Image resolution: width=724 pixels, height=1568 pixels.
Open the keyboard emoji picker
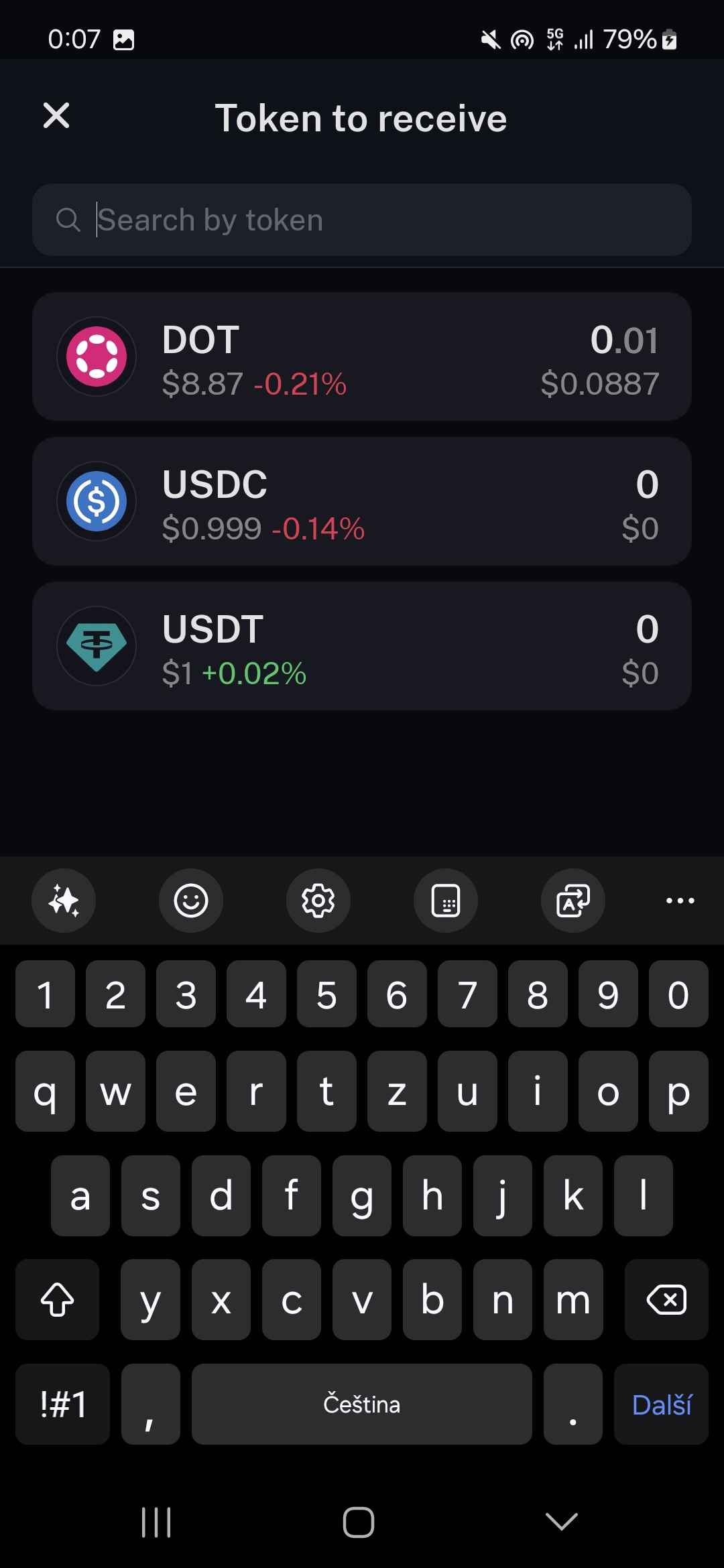click(191, 901)
